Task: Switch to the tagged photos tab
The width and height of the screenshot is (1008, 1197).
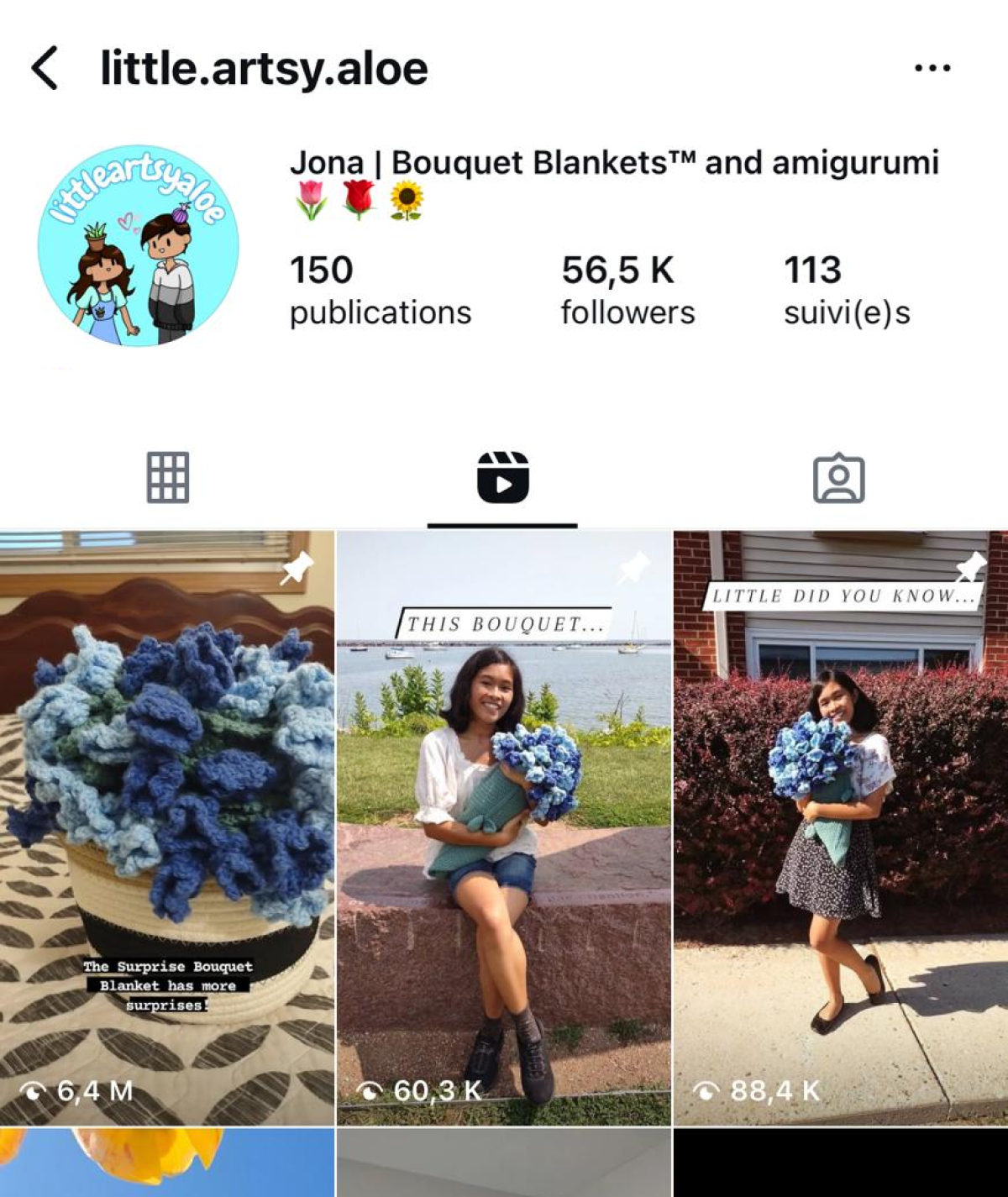Action: click(x=838, y=479)
